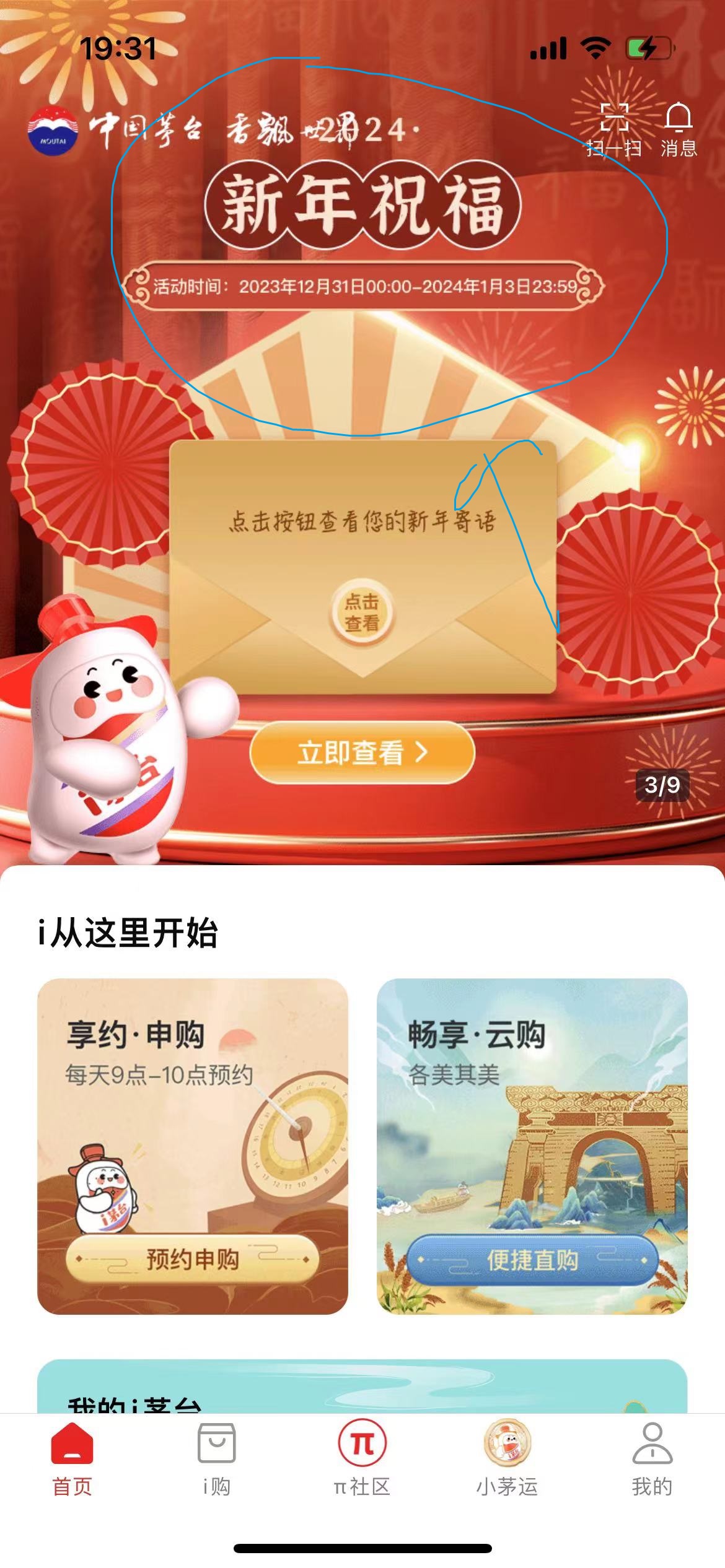Screen dimensions: 725x1568
Task: Open the π社区 tab
Action: [362, 1459]
